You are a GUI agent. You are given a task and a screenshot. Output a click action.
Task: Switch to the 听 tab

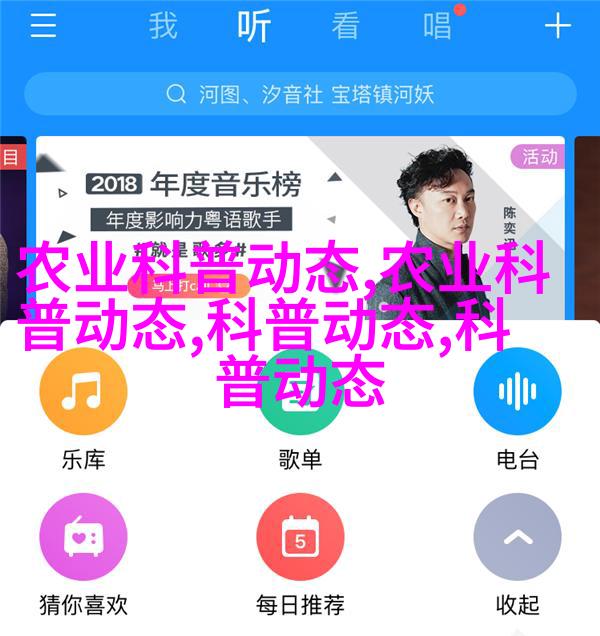point(254,27)
